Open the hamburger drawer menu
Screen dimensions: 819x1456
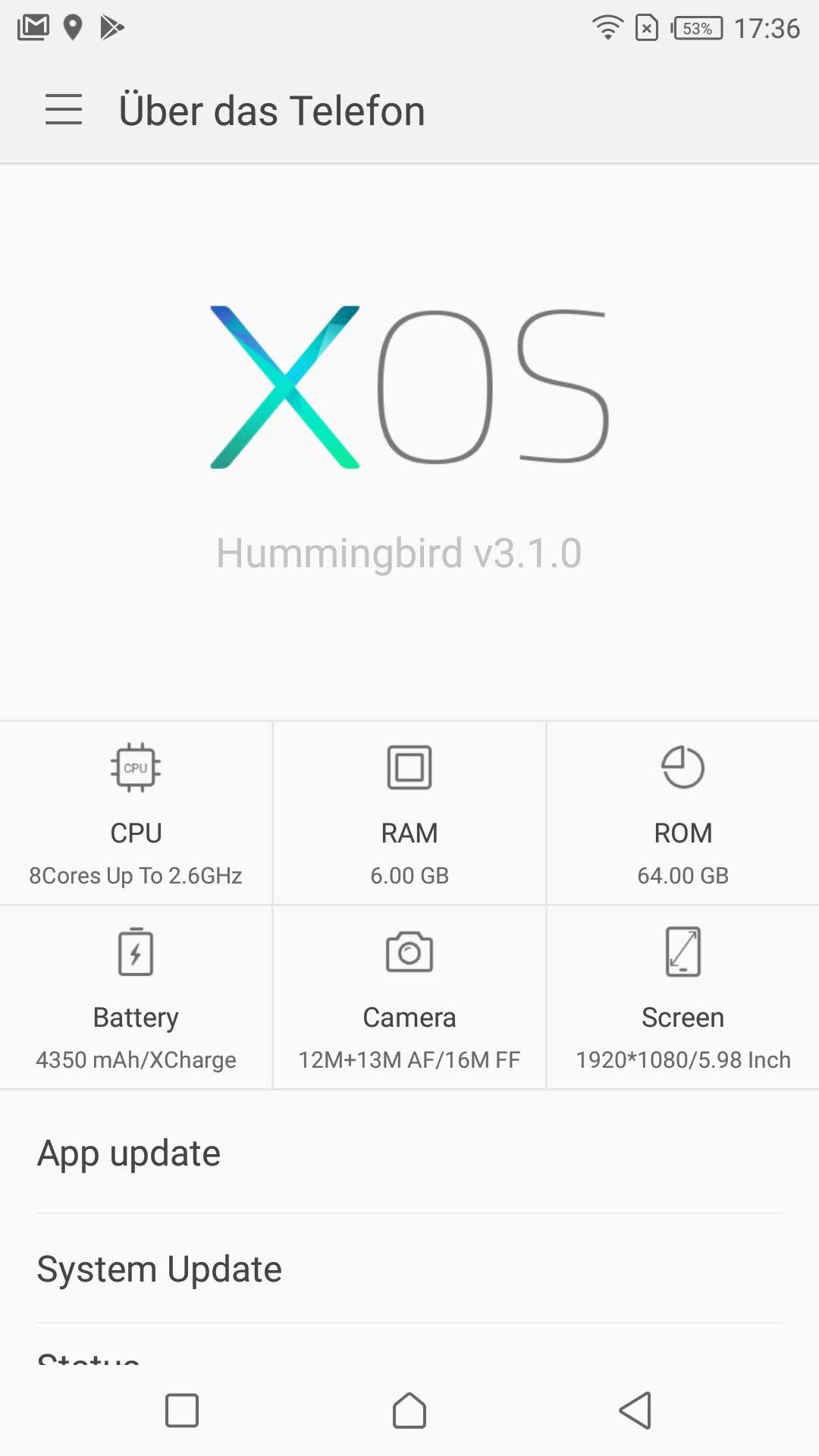(x=64, y=110)
